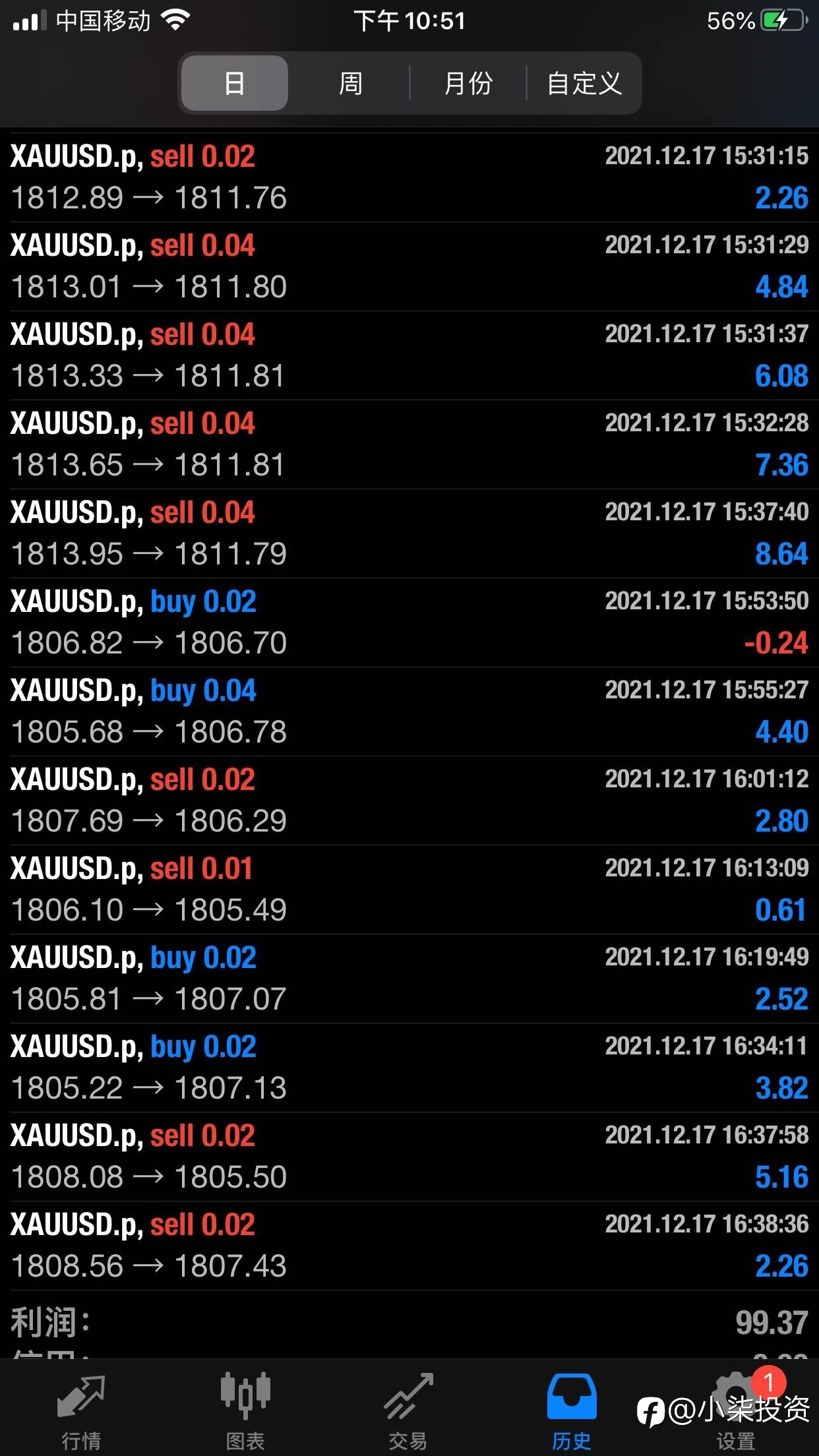Select the 日 (day) period tab
Viewport: 819px width, 1456px height.
pos(234,83)
